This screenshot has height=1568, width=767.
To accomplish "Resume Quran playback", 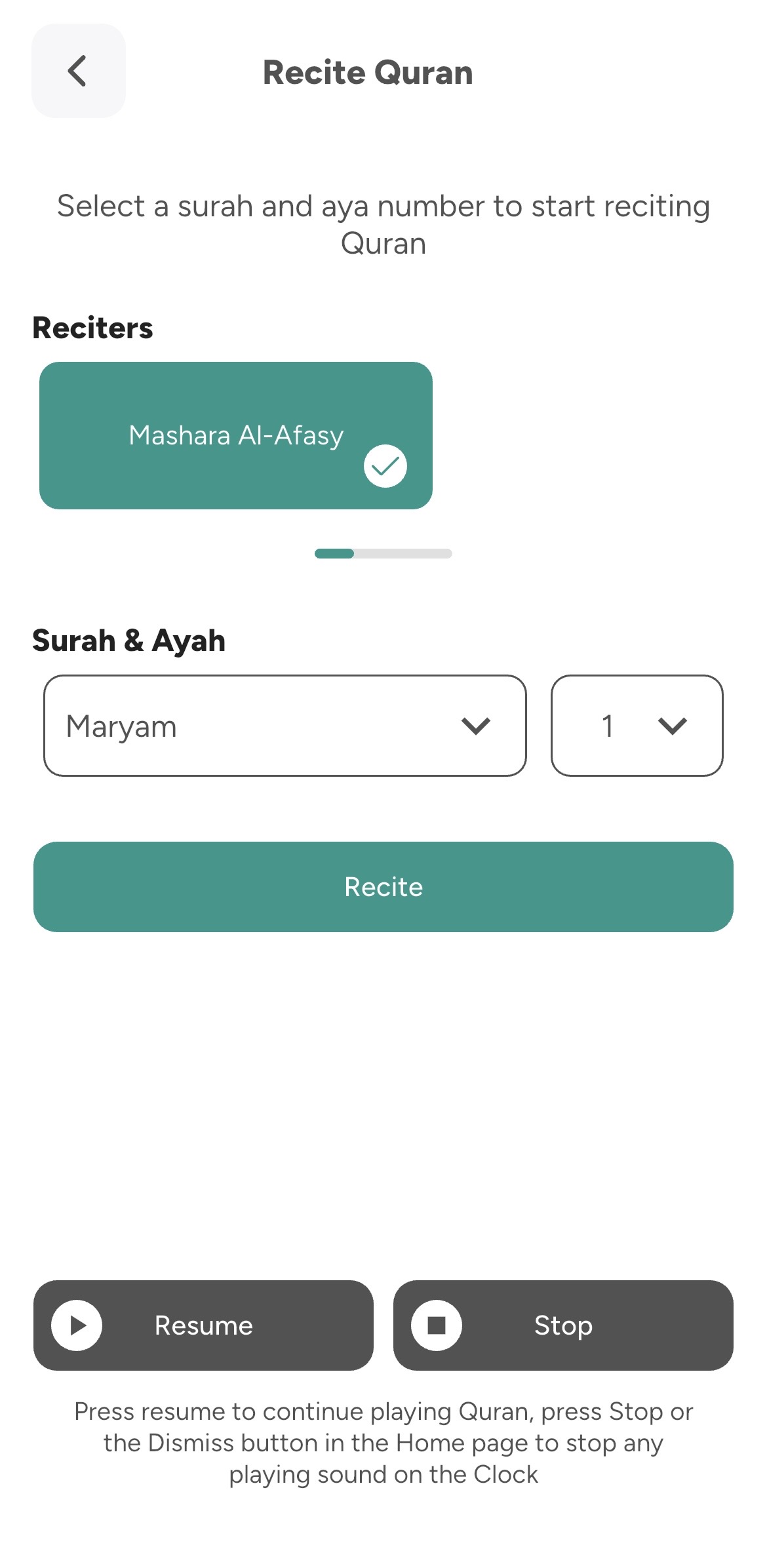I will click(203, 1325).
